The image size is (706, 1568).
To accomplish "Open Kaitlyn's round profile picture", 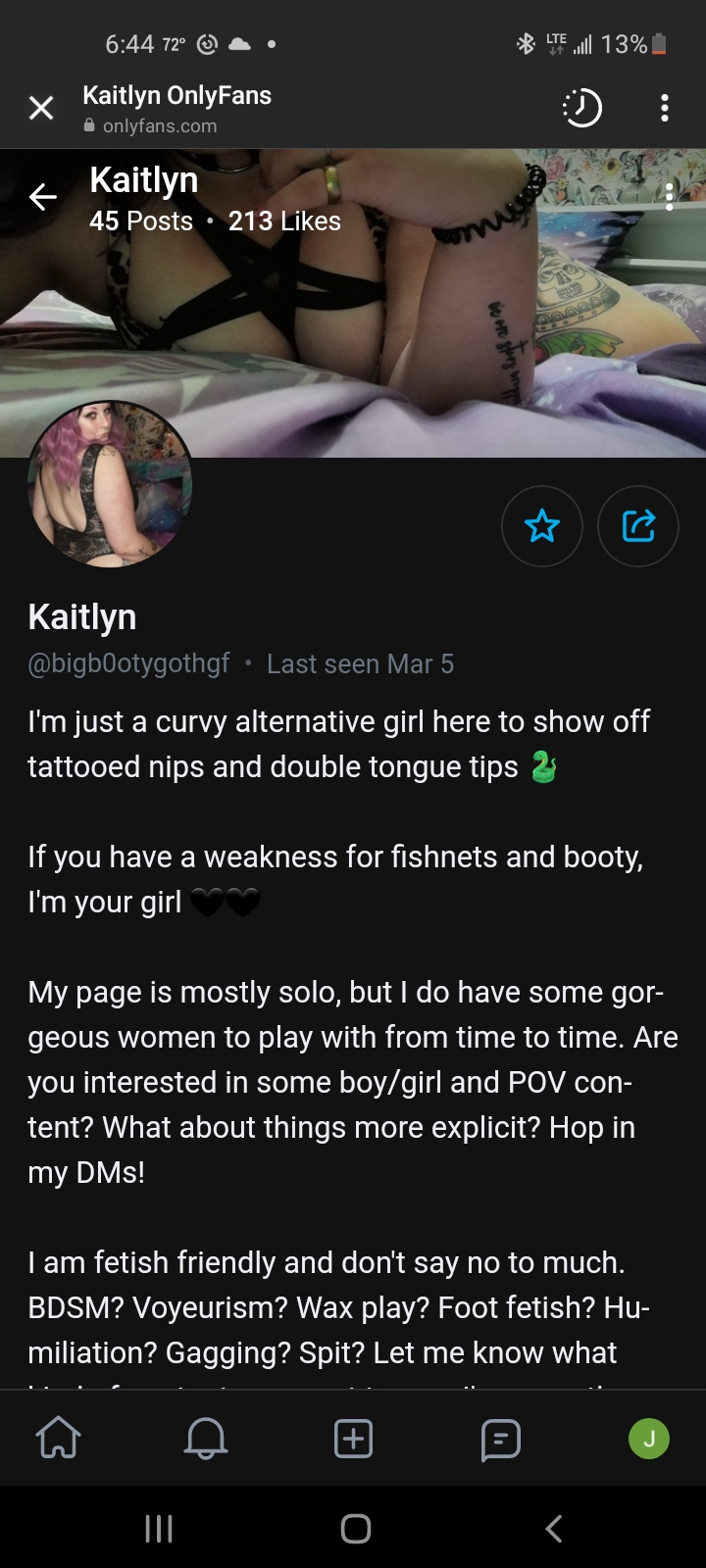I will 110,484.
